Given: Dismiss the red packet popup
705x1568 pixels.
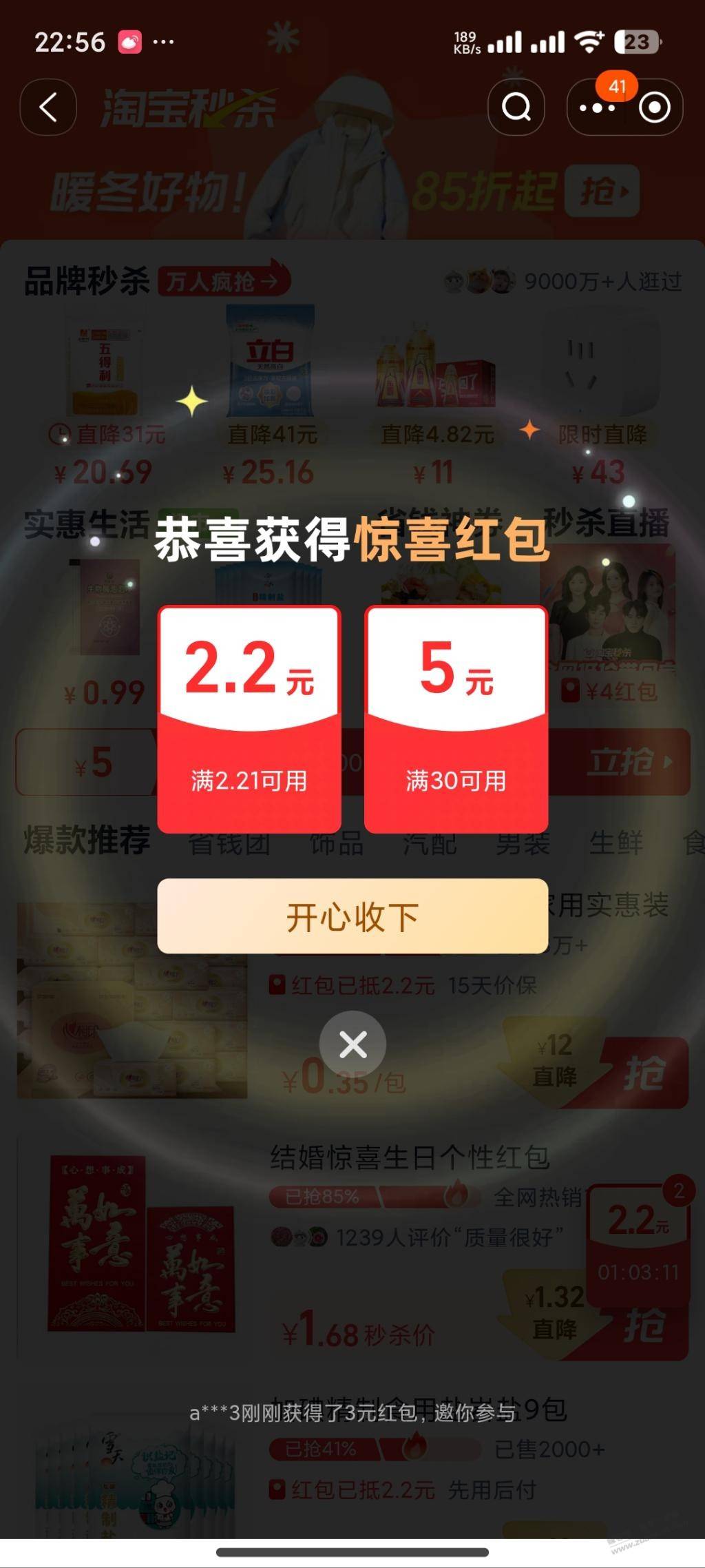Looking at the screenshot, I should (x=352, y=1044).
